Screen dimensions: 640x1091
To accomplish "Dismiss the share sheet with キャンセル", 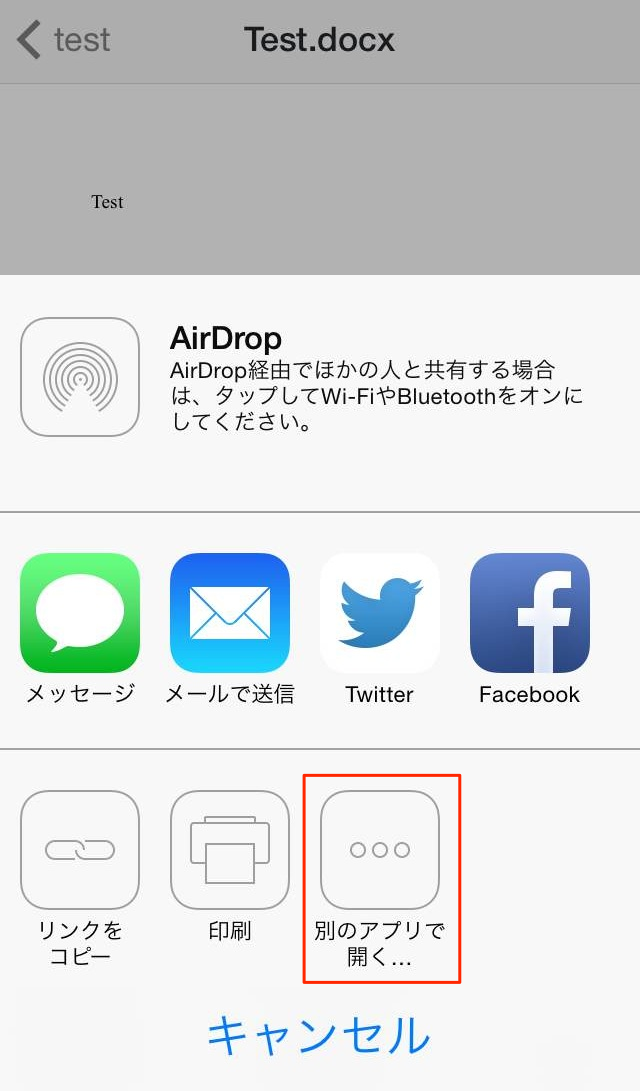I will click(319, 1035).
